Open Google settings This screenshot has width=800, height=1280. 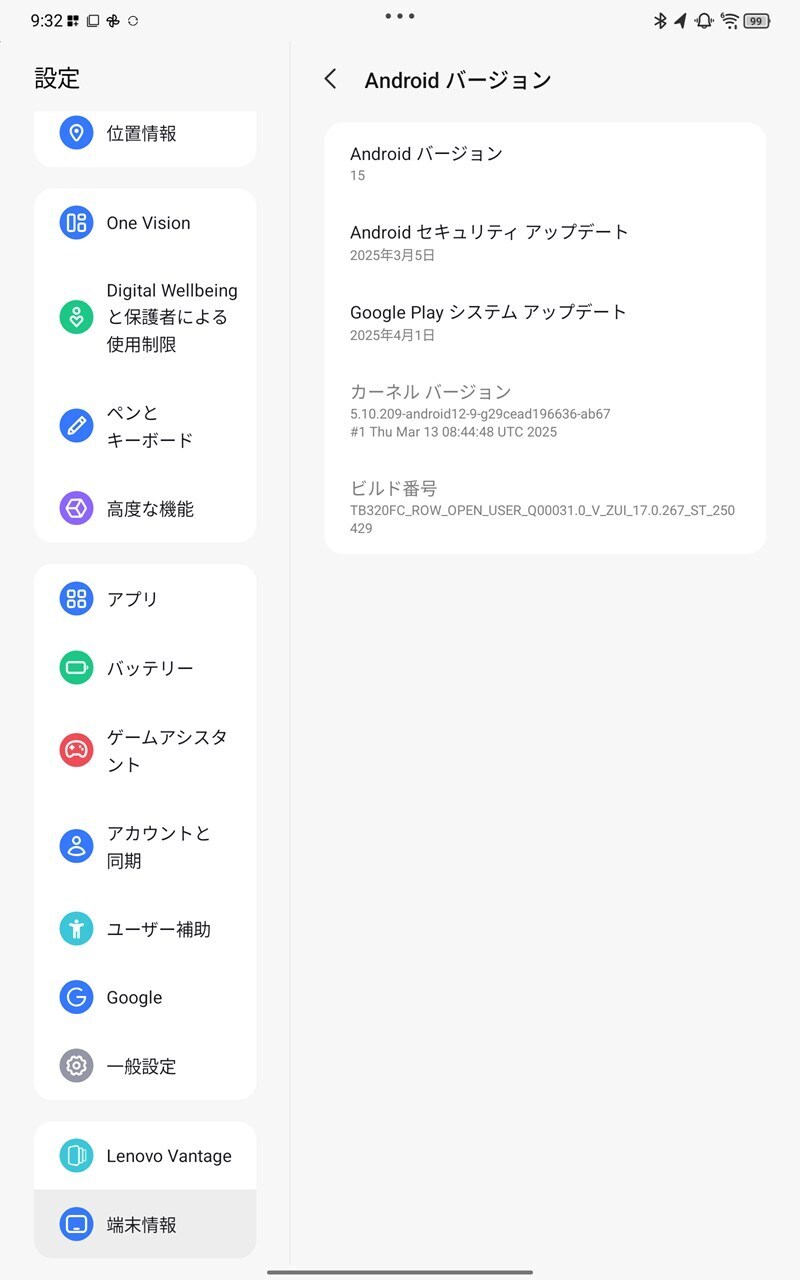[145, 997]
